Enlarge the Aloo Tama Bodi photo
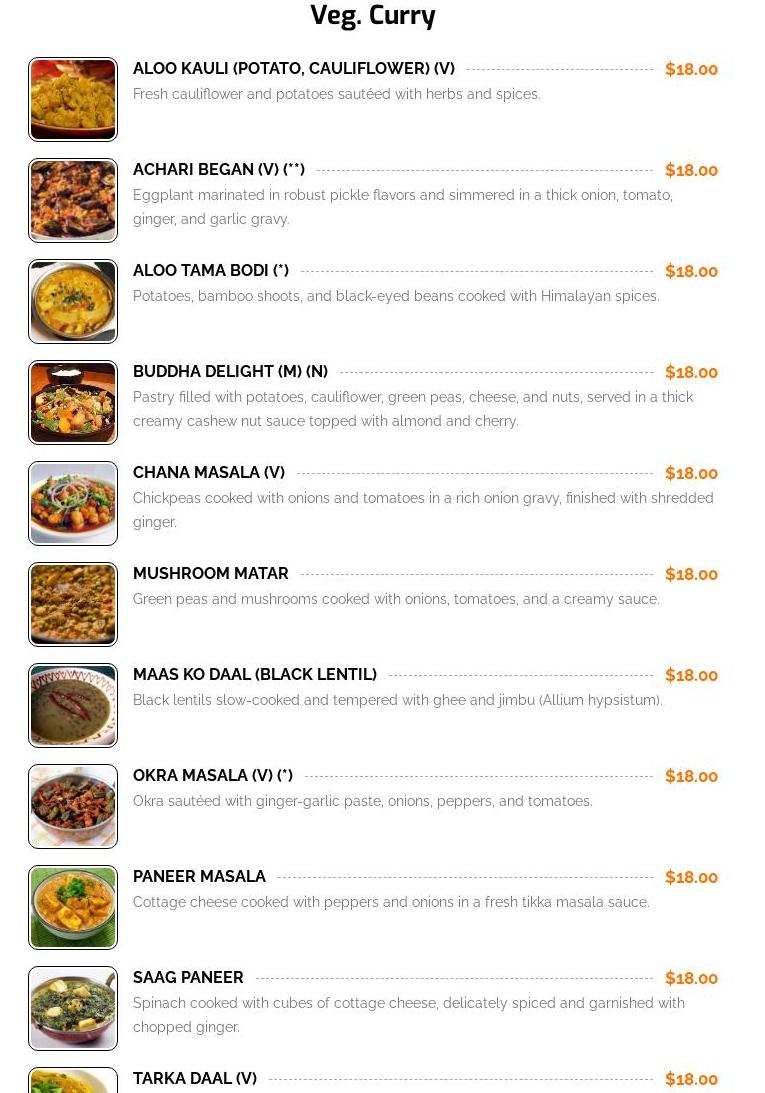Screen dimensions: 765x1093 [73, 302]
